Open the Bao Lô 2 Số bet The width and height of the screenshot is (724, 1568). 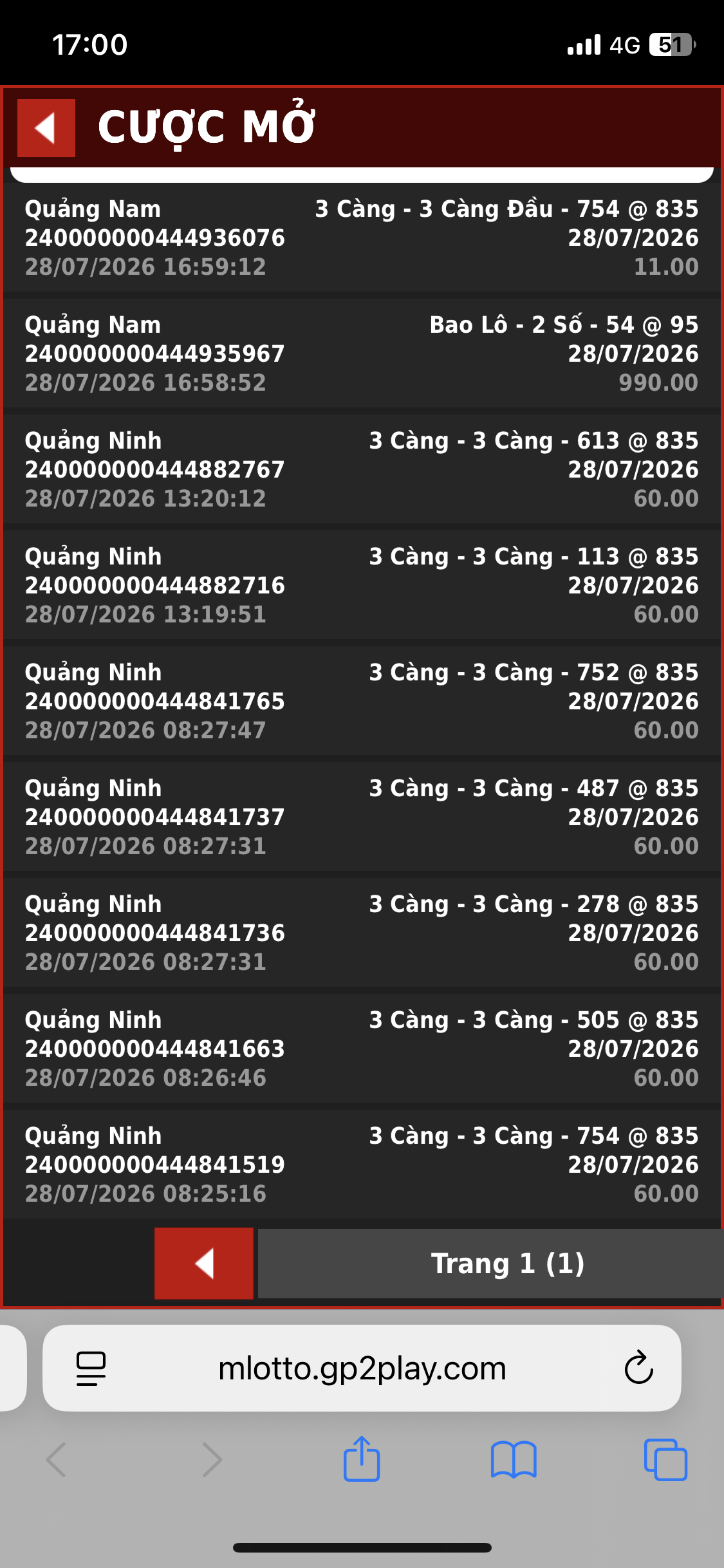pos(362,353)
